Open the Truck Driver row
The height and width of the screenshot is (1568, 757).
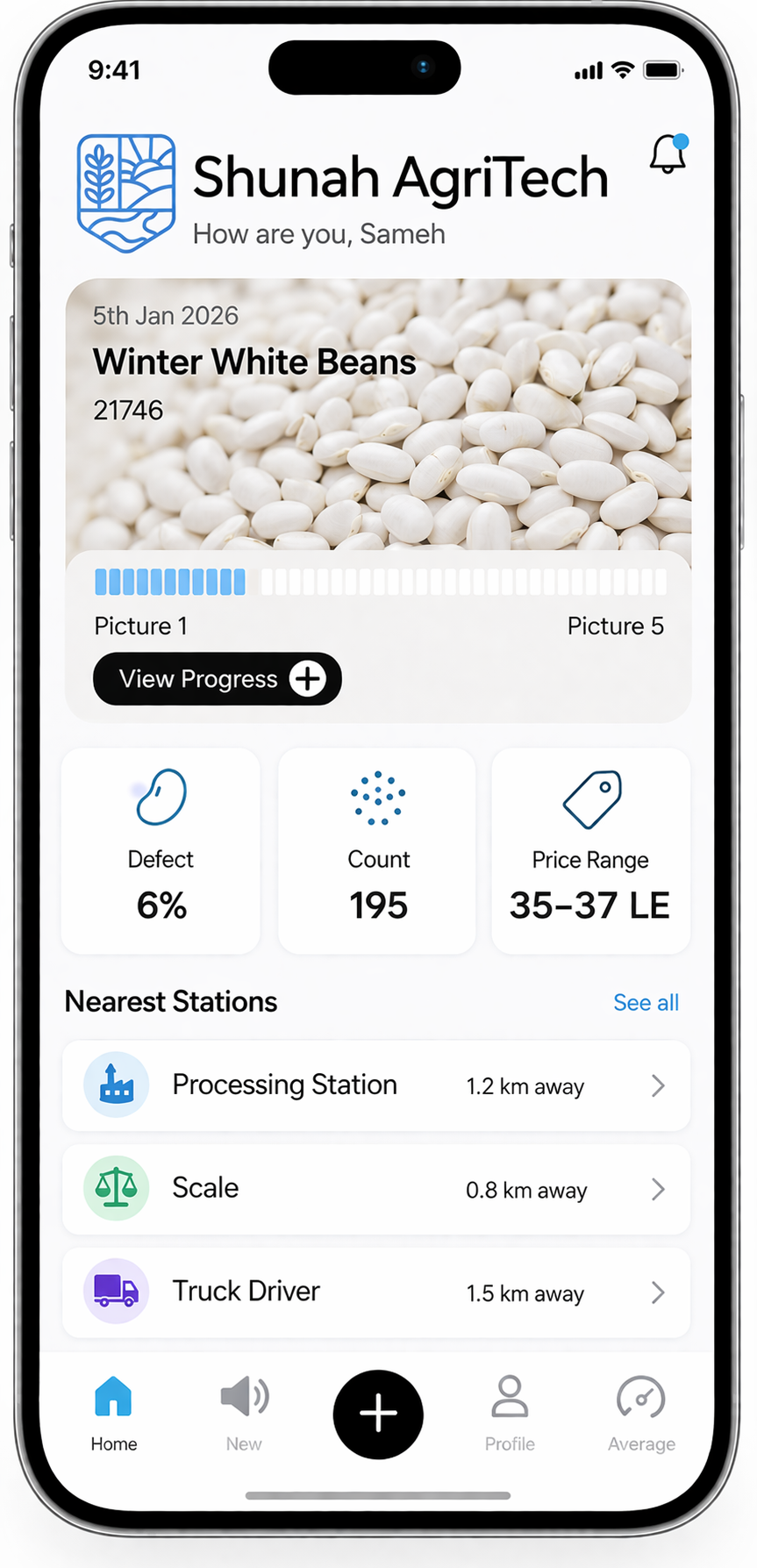(x=376, y=1292)
